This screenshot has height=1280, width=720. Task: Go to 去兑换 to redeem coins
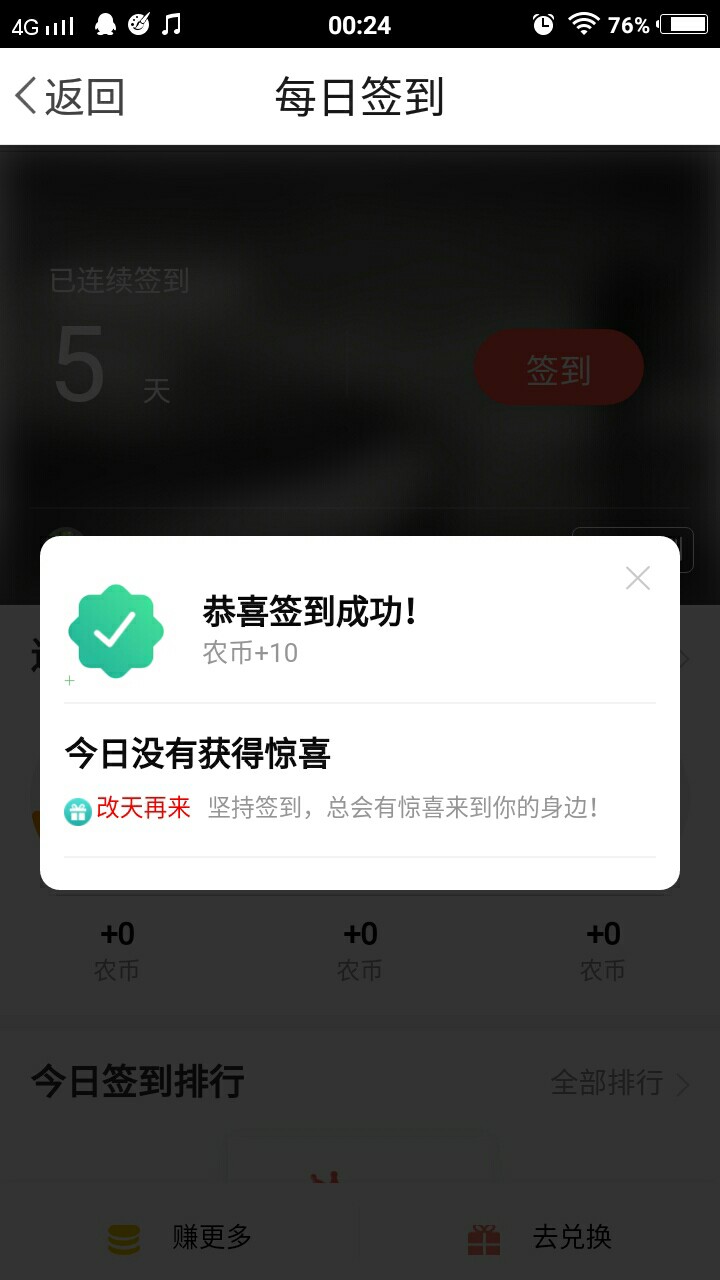[x=540, y=1237]
